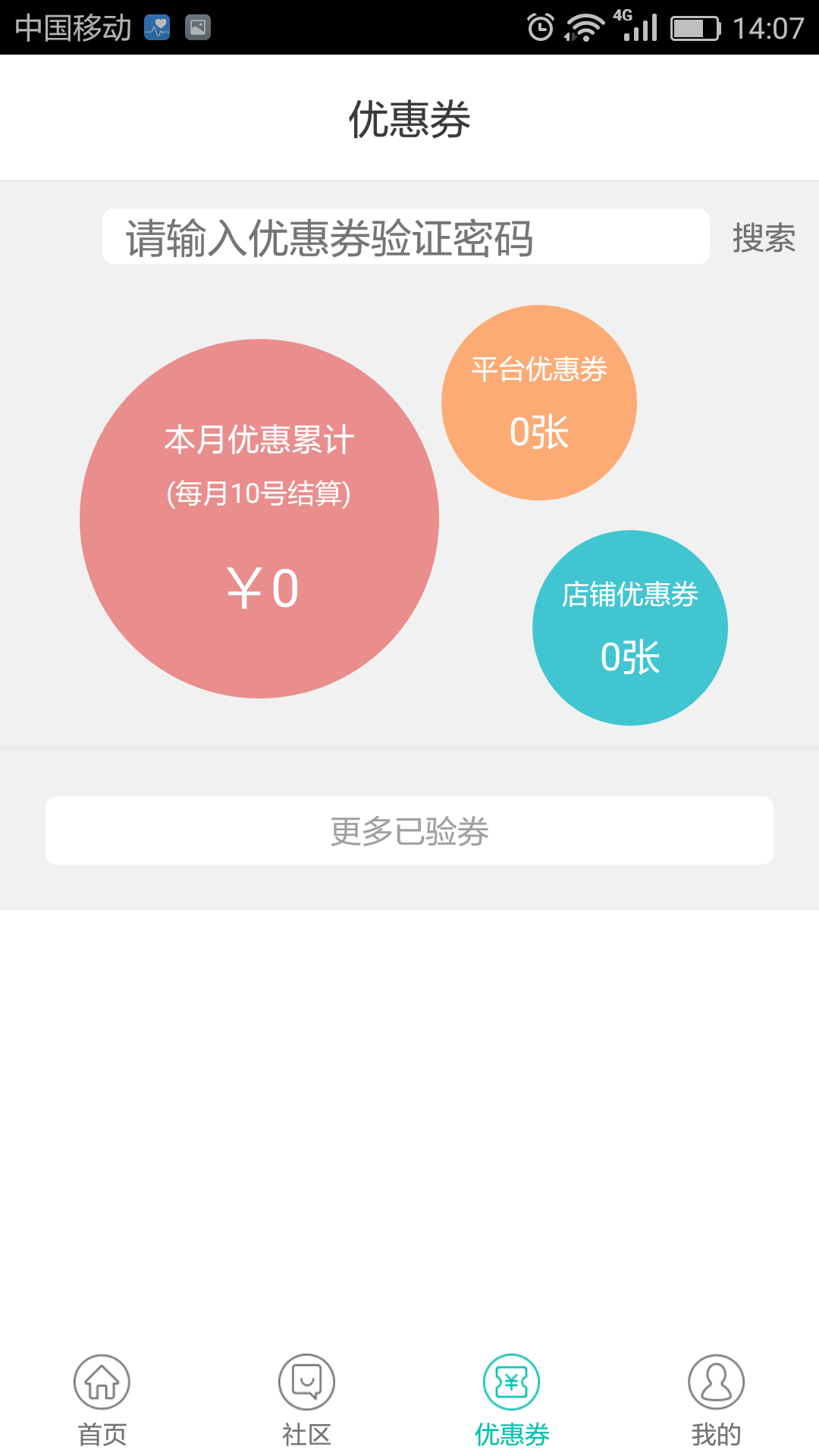Open the 店铺优惠券 store coupons circle
Image resolution: width=819 pixels, height=1456 pixels.
point(630,628)
